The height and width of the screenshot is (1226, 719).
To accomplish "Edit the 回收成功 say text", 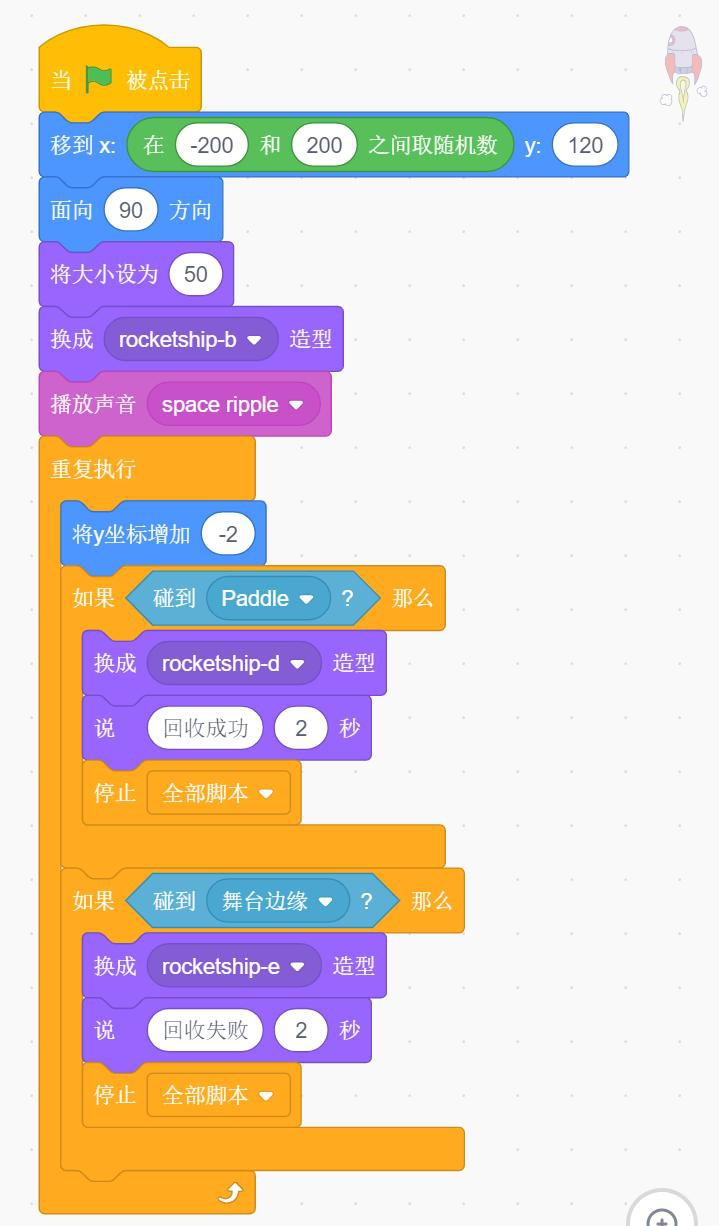I will [205, 728].
